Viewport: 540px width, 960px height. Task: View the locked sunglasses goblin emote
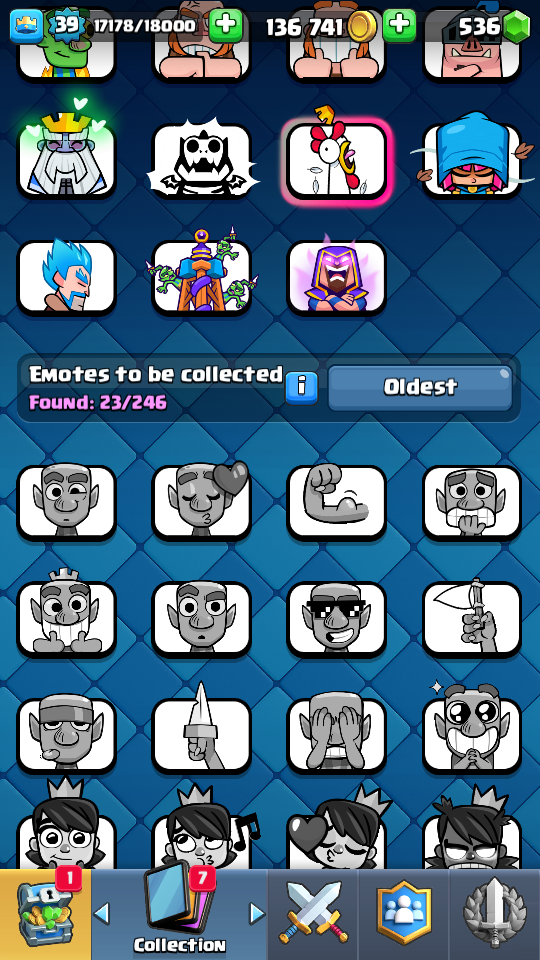point(337,618)
